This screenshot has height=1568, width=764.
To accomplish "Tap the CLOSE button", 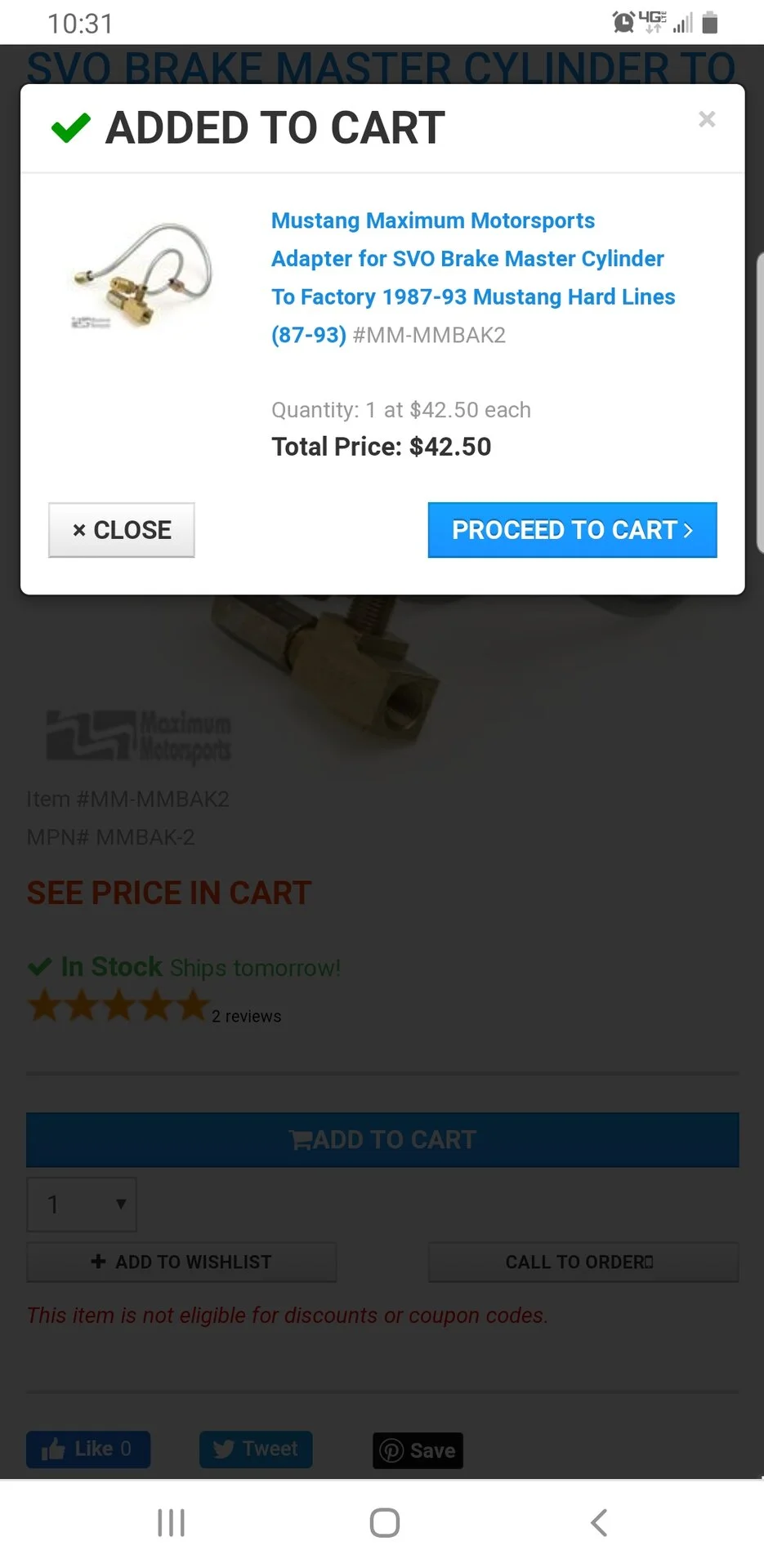I will point(122,530).
